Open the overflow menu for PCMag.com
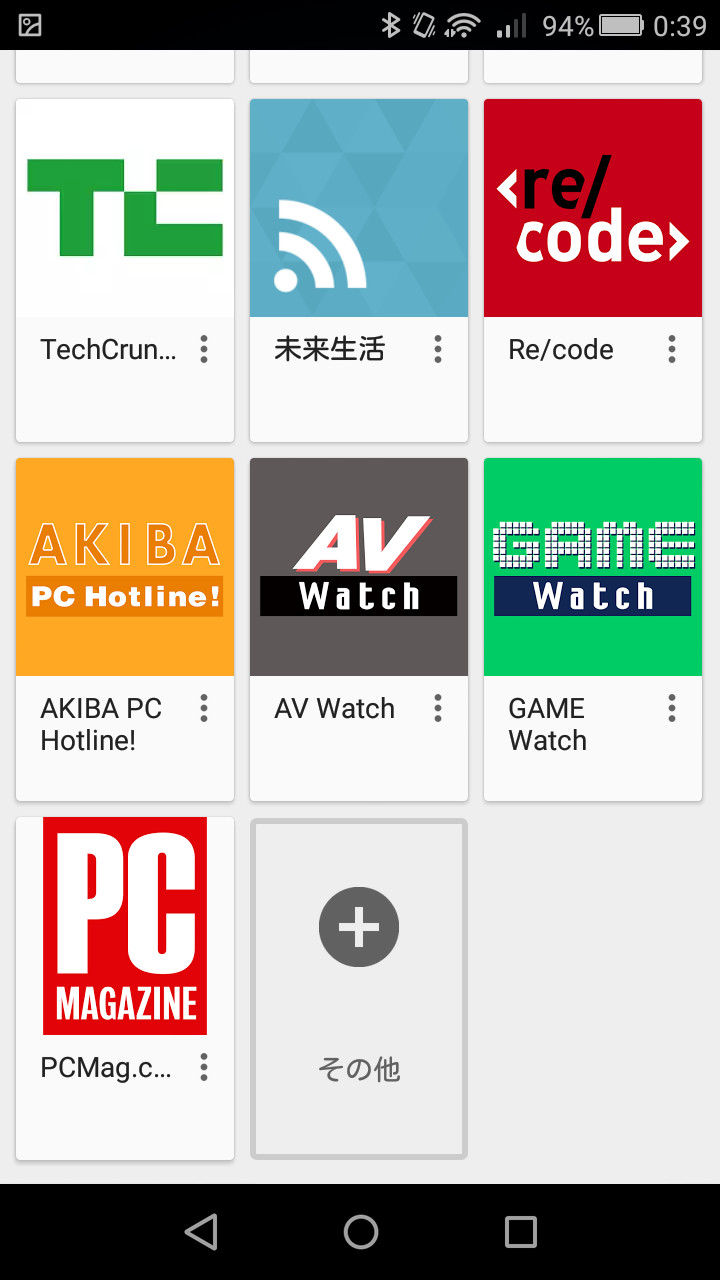The height and width of the screenshot is (1280, 720). point(203,1068)
